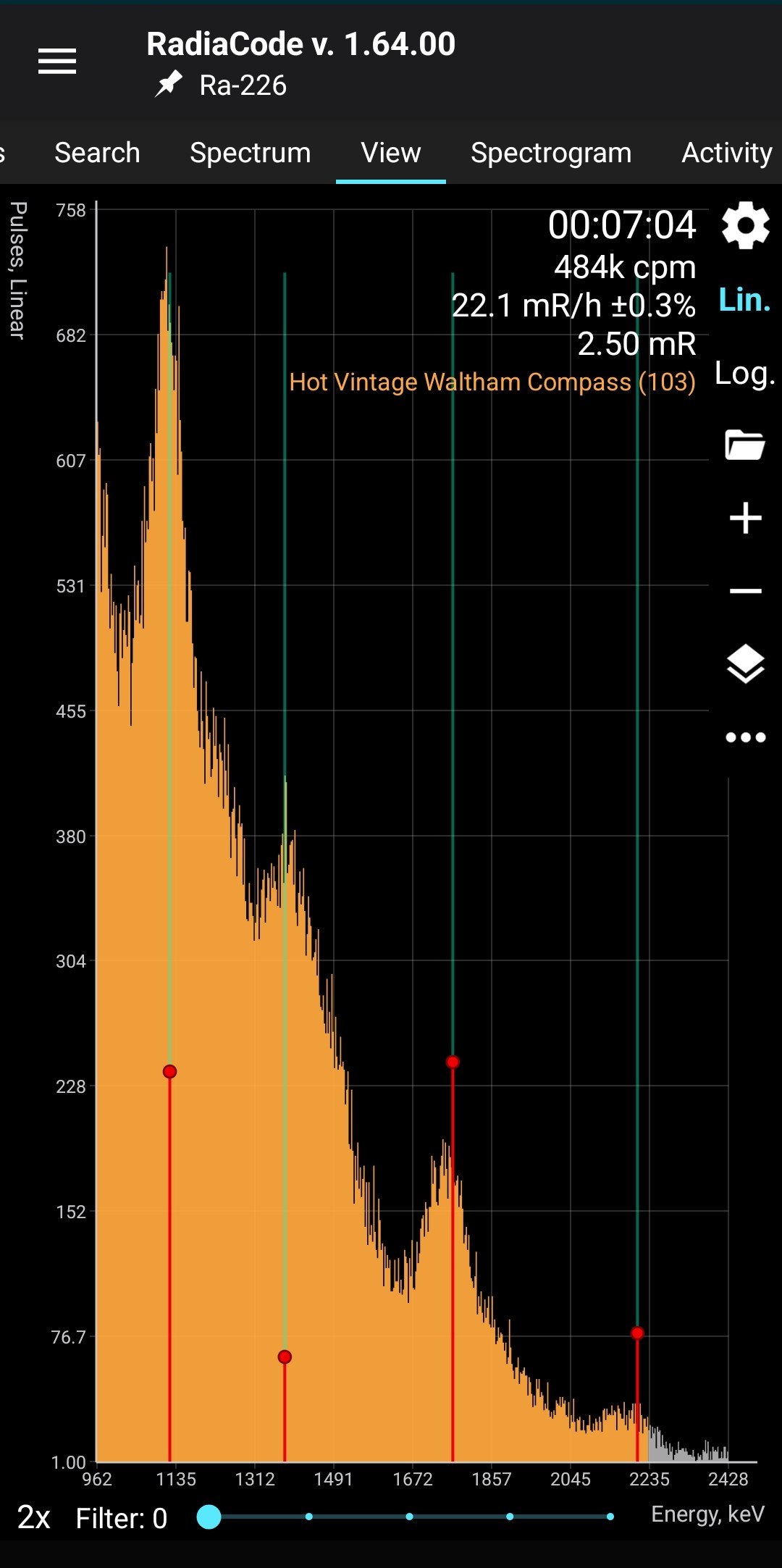Tap the 2x horizontal zoom label
Image resolution: width=782 pixels, height=1568 pixels.
click(33, 1517)
